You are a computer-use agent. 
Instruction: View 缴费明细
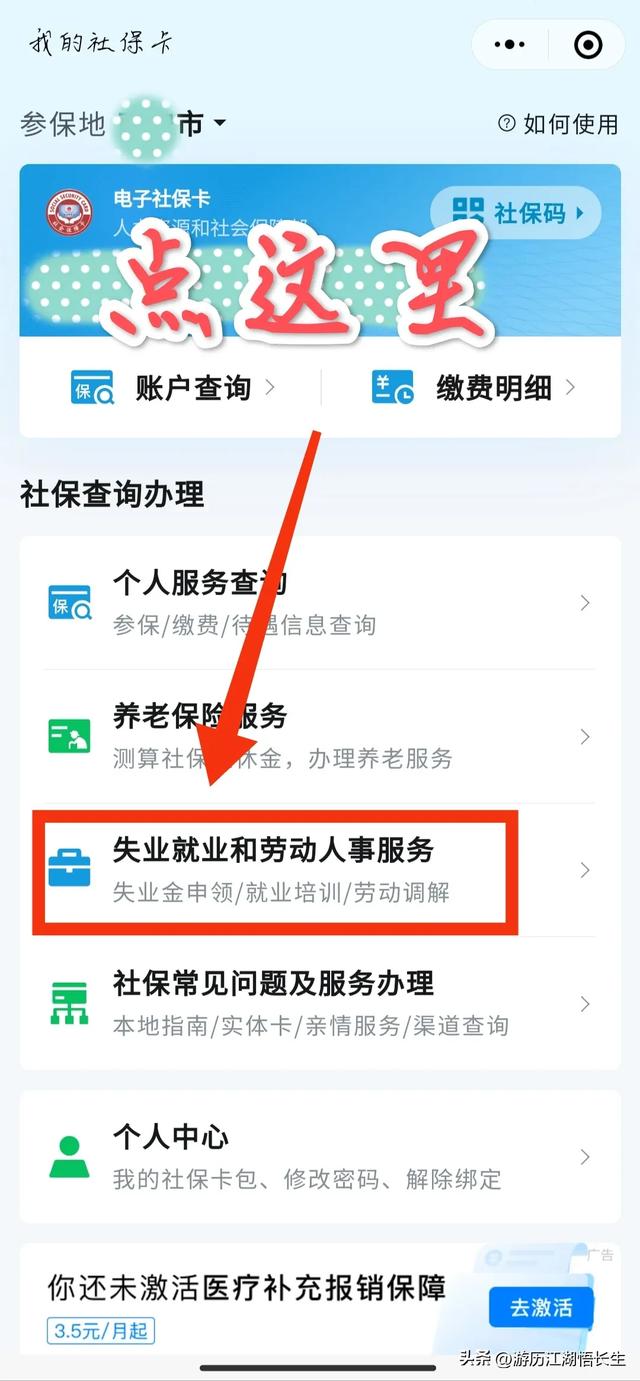coord(474,388)
